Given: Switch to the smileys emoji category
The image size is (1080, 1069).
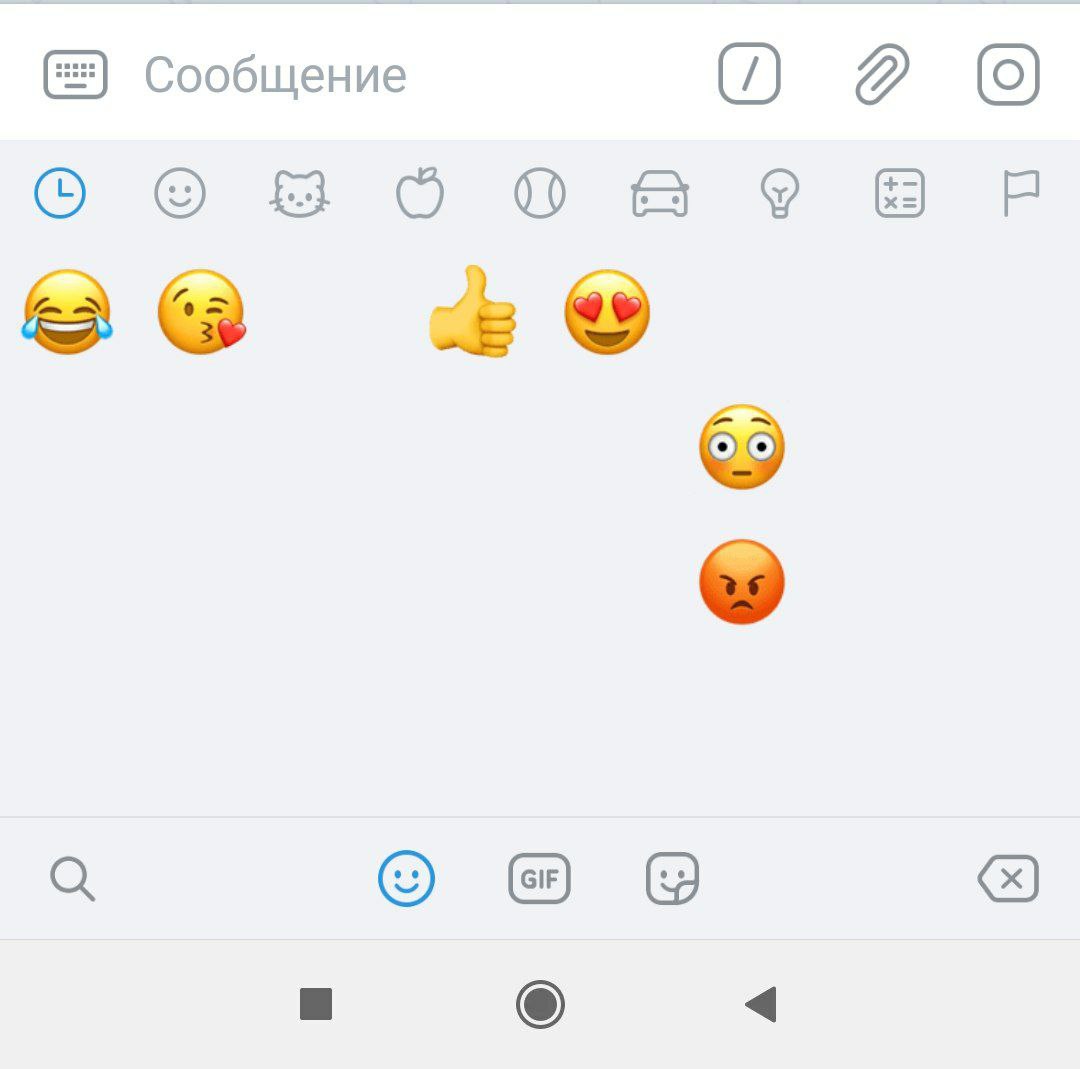Looking at the screenshot, I should 180,193.
